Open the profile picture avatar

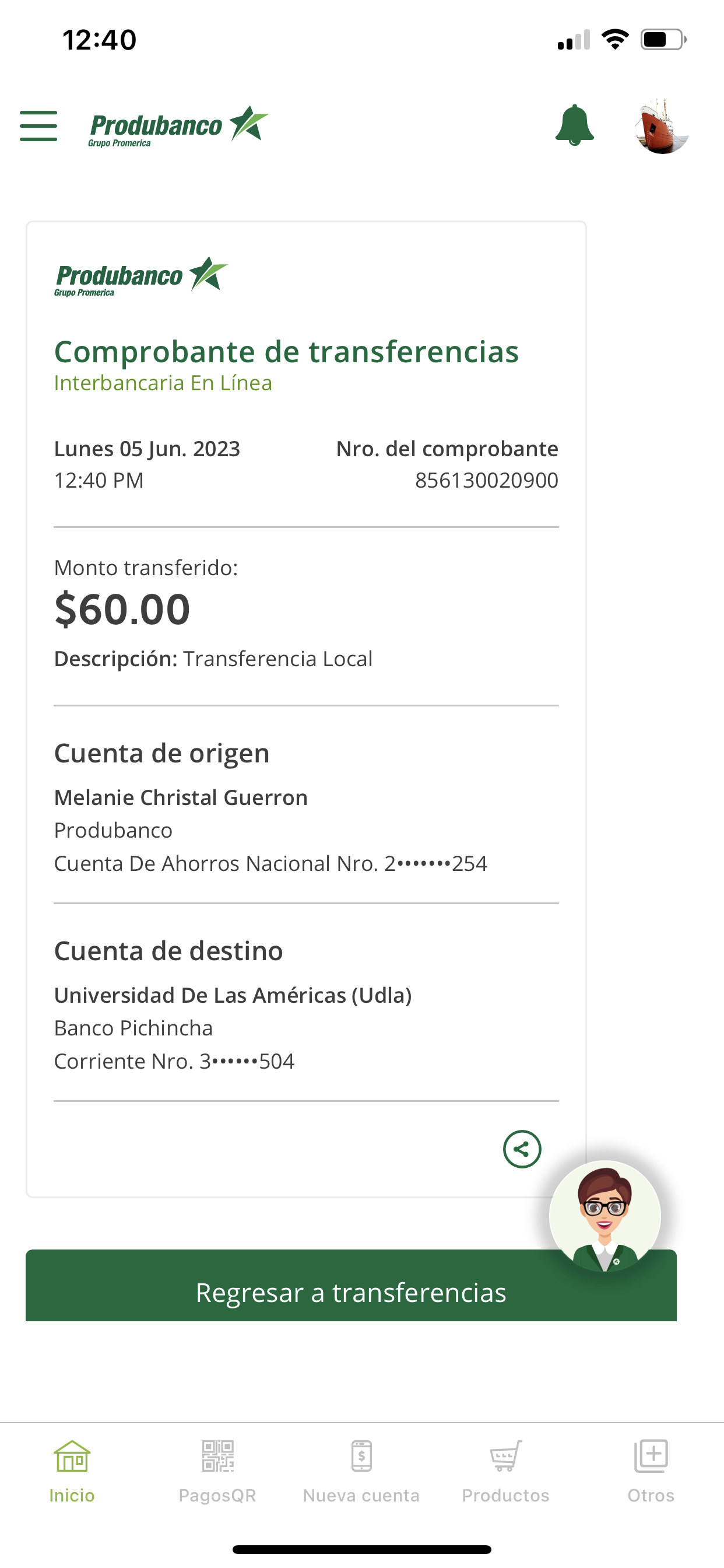point(662,126)
